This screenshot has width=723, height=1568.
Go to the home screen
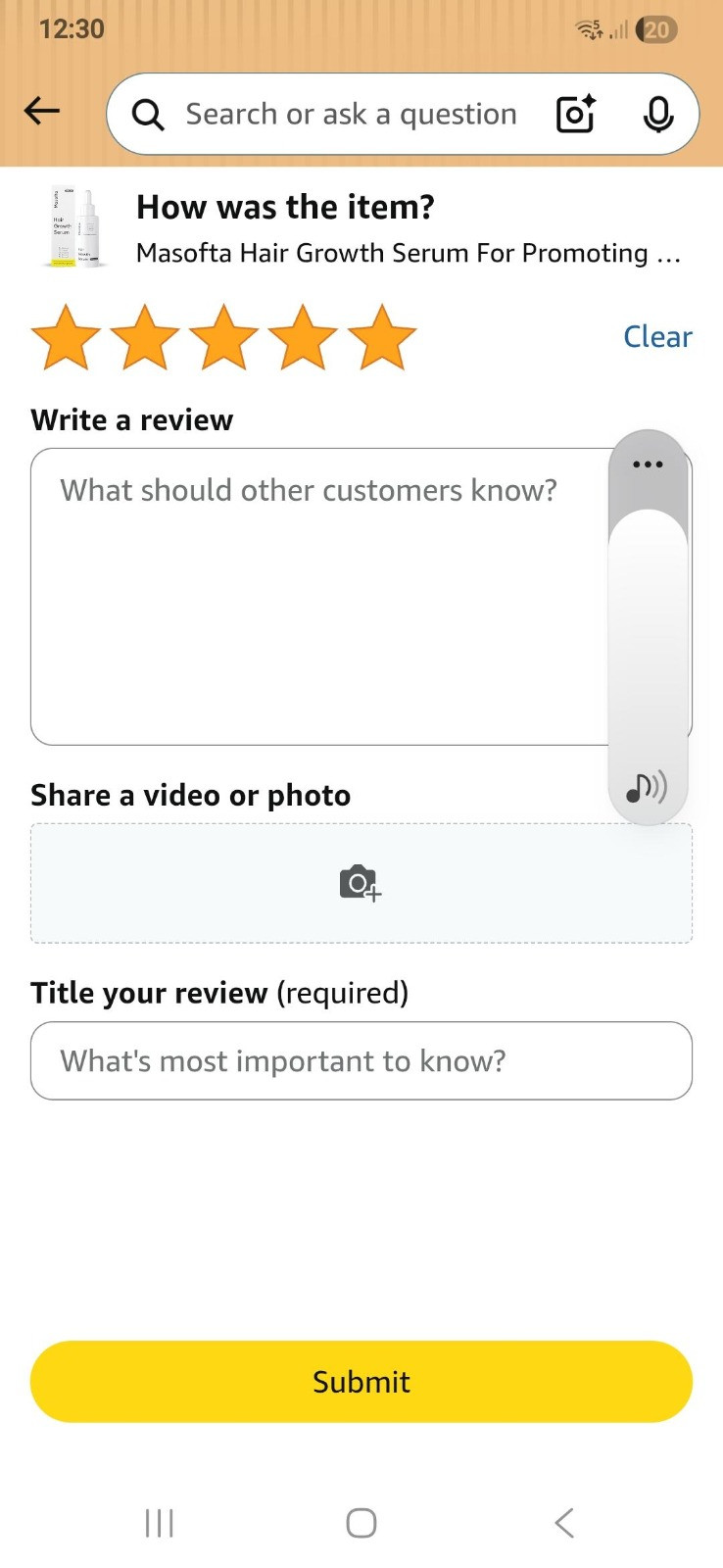point(361,1523)
